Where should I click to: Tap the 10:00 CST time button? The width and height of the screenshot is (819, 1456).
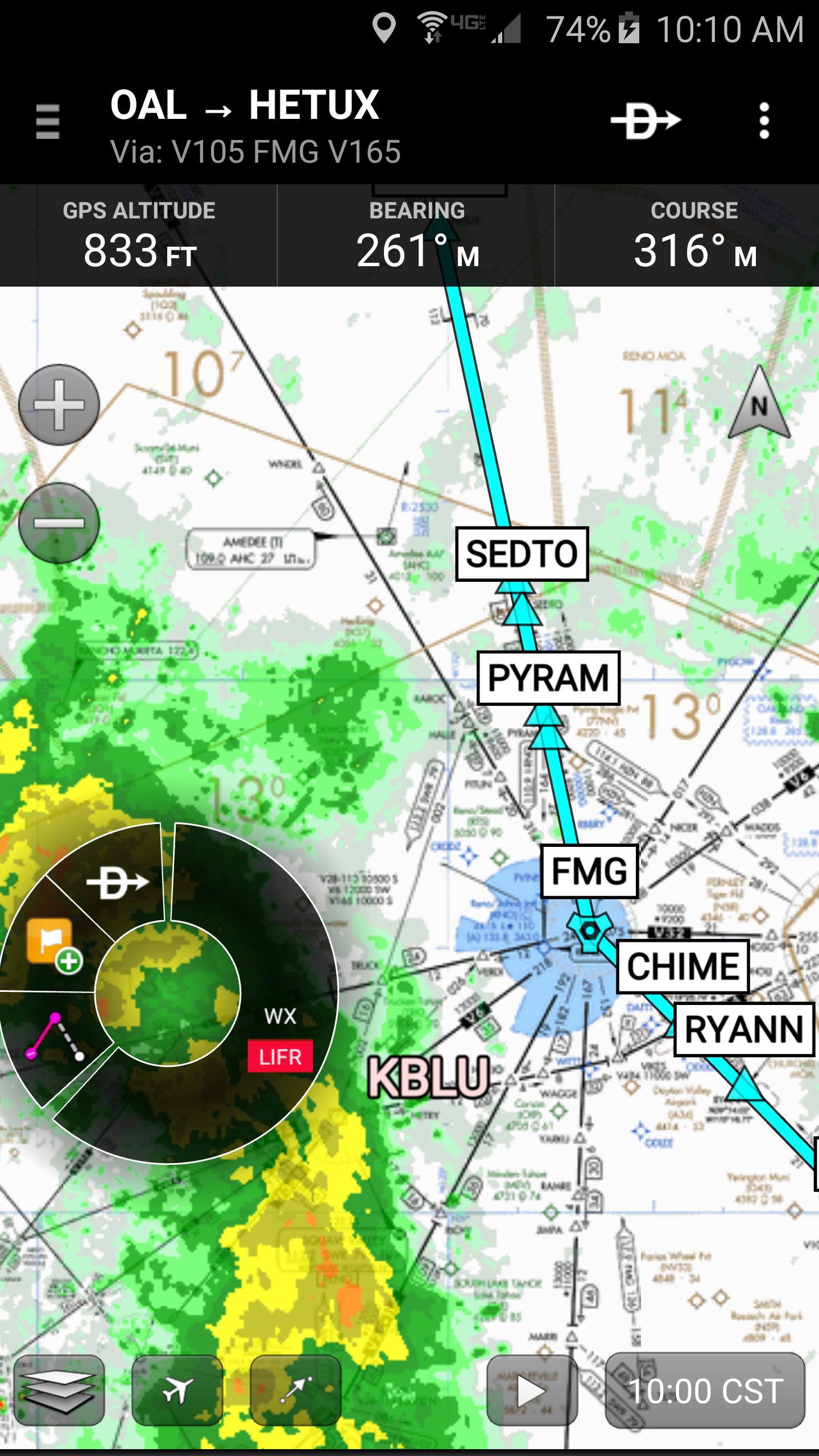pyautogui.click(x=705, y=1391)
